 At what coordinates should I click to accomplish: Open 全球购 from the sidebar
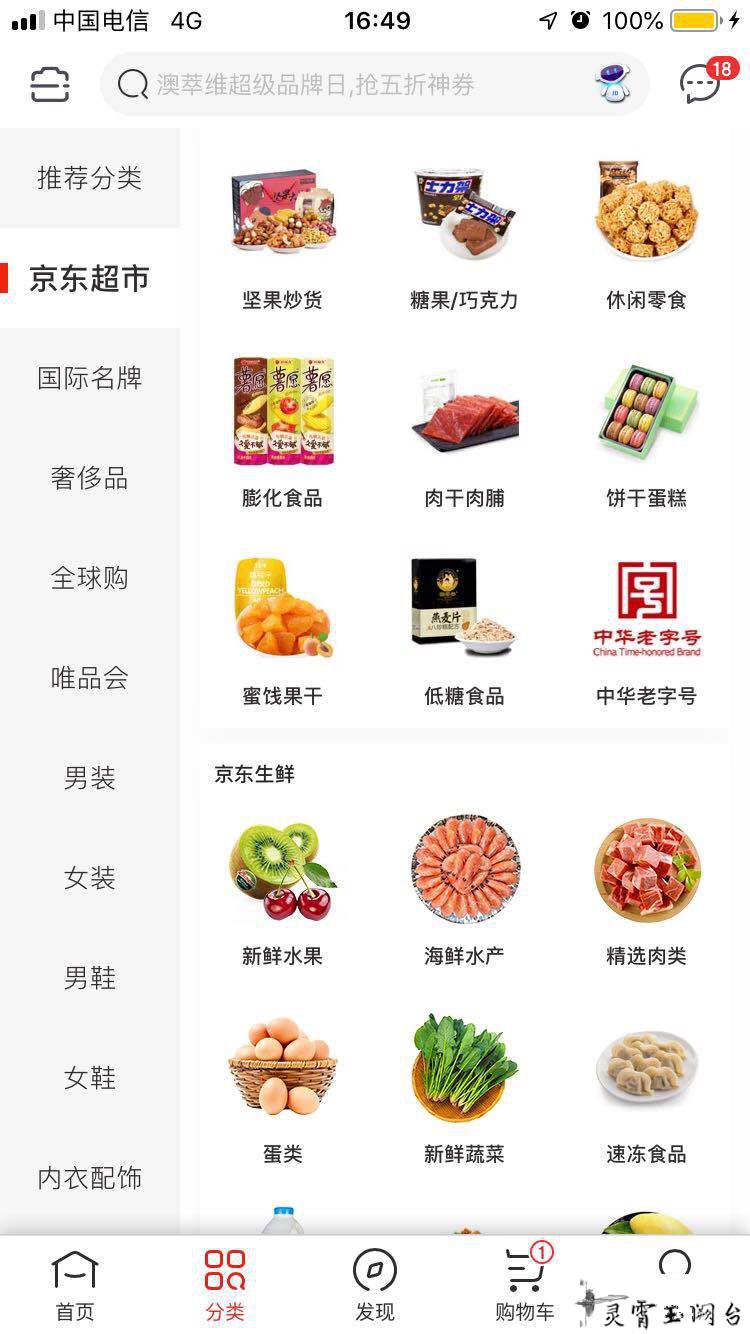coord(90,578)
